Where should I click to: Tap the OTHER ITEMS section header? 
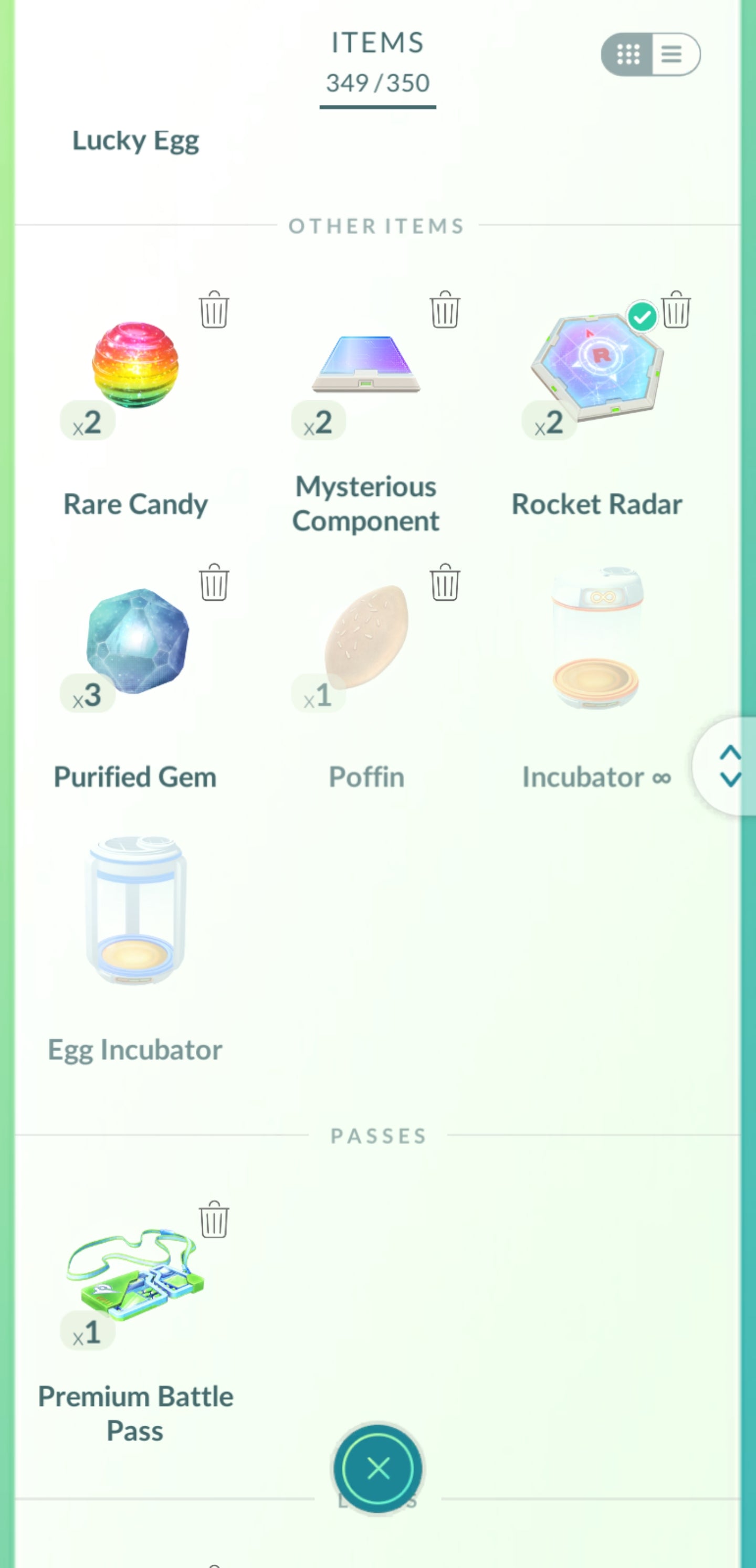376,225
